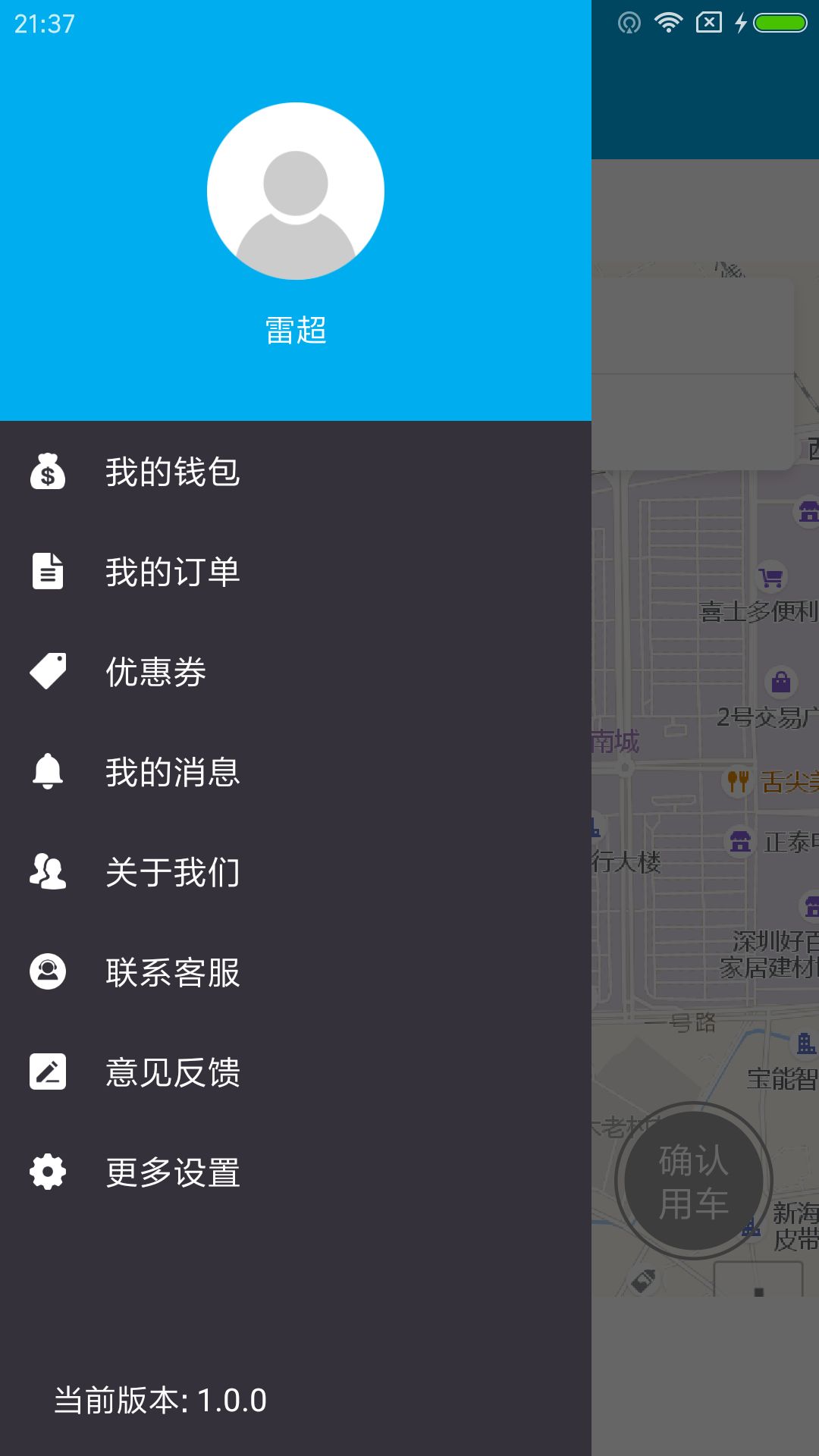
Task: Check 我的消息 (My Messages)
Action: click(173, 772)
